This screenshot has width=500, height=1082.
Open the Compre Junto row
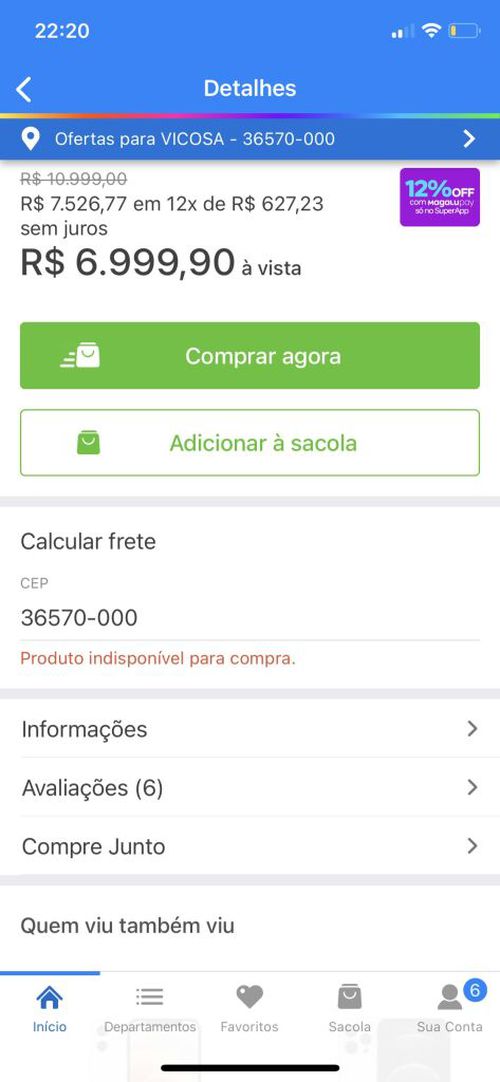click(x=250, y=846)
